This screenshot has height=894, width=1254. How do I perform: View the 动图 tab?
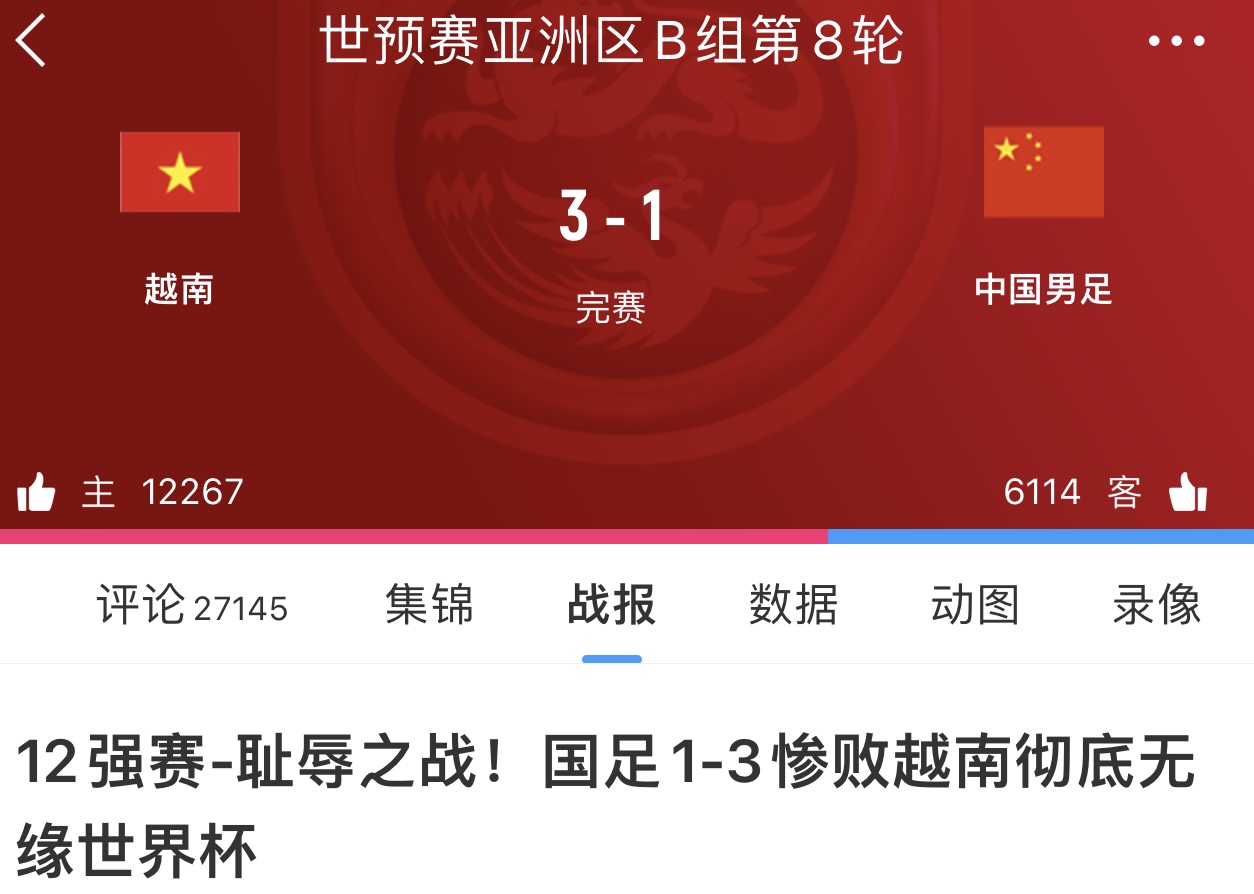click(x=974, y=606)
